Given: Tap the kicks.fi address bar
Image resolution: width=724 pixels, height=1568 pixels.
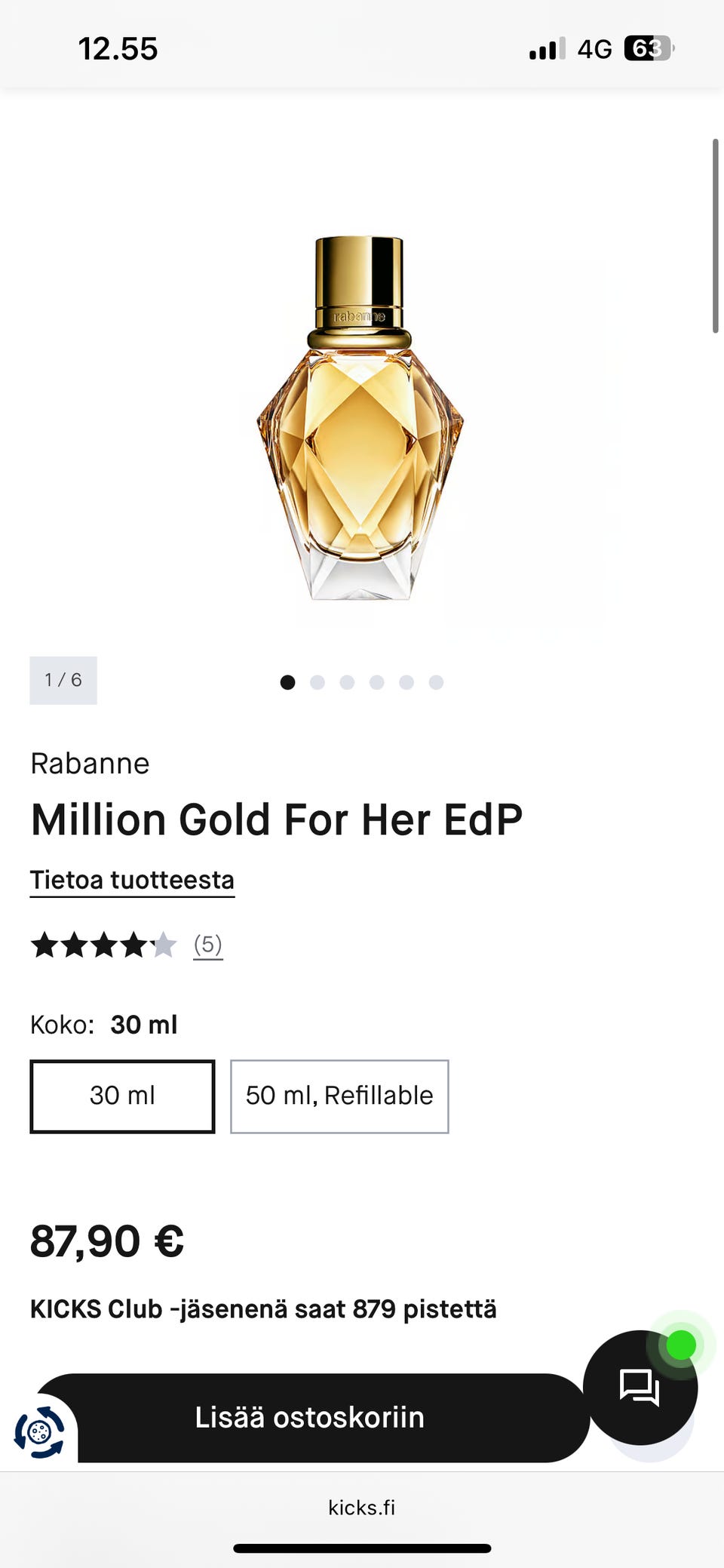Looking at the screenshot, I should tap(362, 1507).
